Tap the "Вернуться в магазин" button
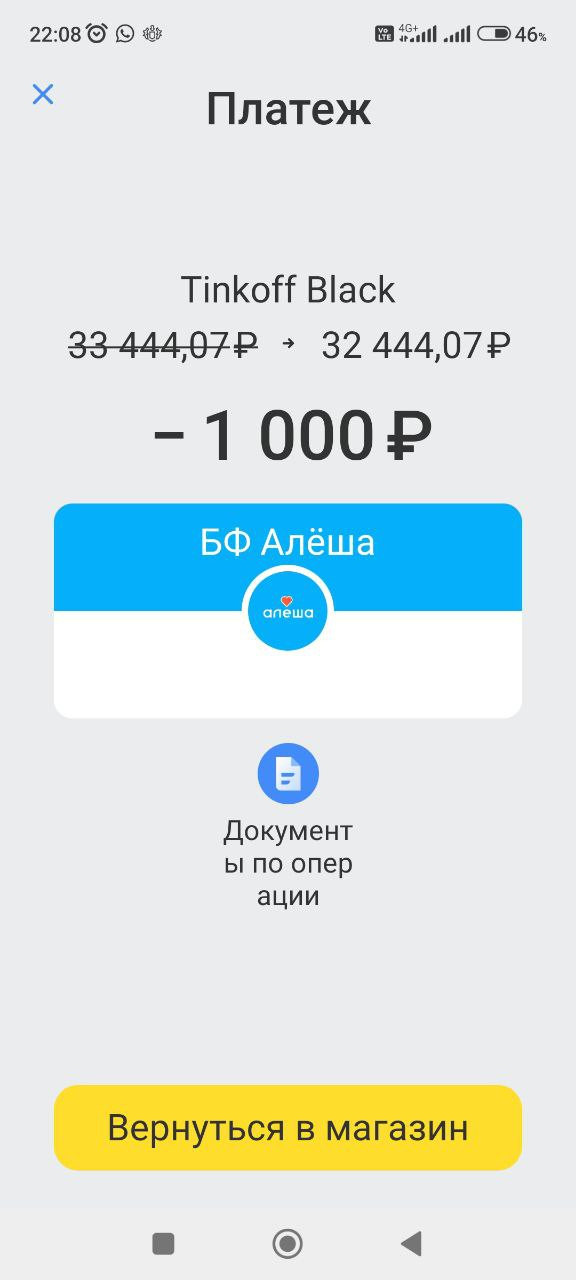This screenshot has height=1280, width=576. tap(288, 1128)
